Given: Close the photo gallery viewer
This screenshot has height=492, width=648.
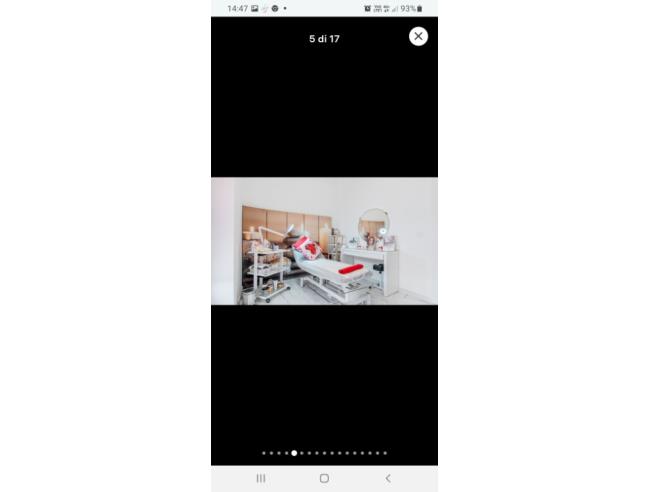Looking at the screenshot, I should point(418,36).
